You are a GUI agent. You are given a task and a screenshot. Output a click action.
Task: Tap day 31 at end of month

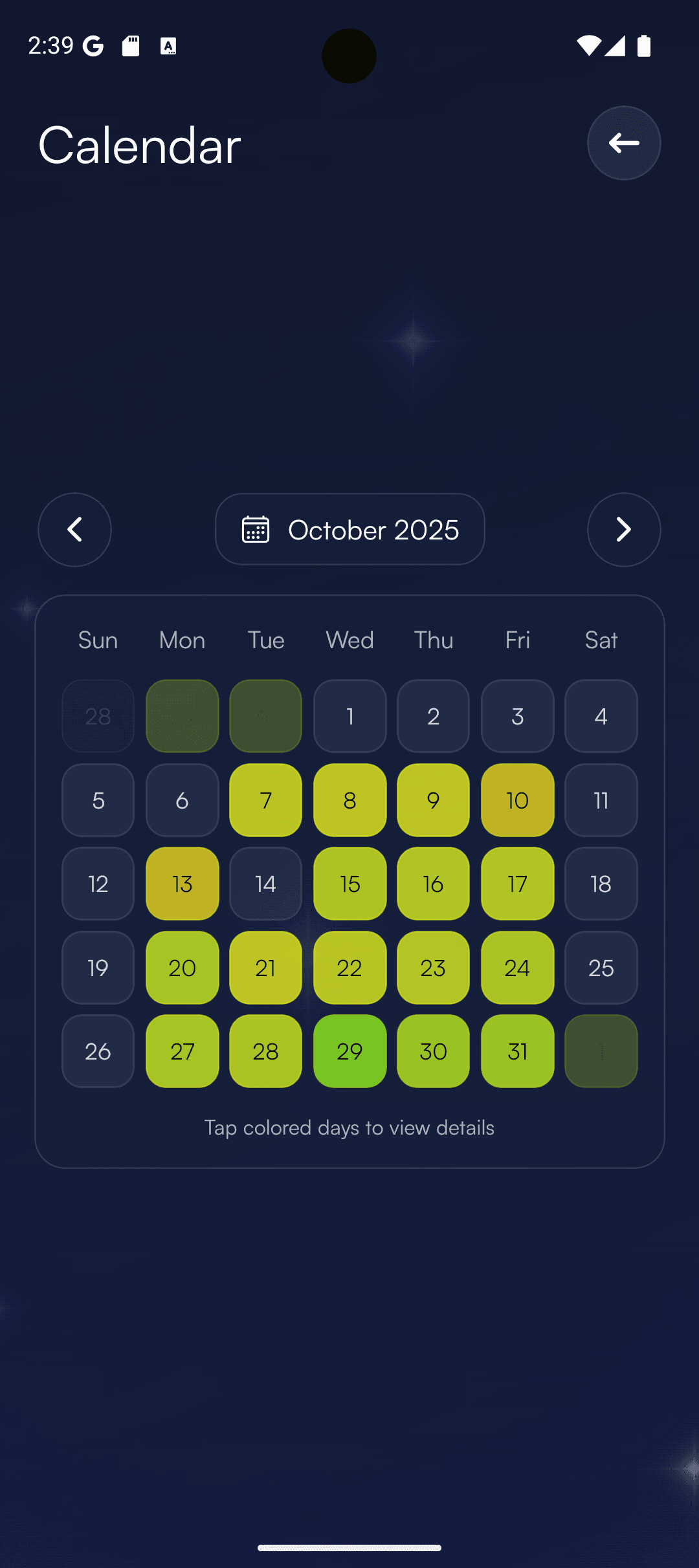click(x=517, y=1052)
